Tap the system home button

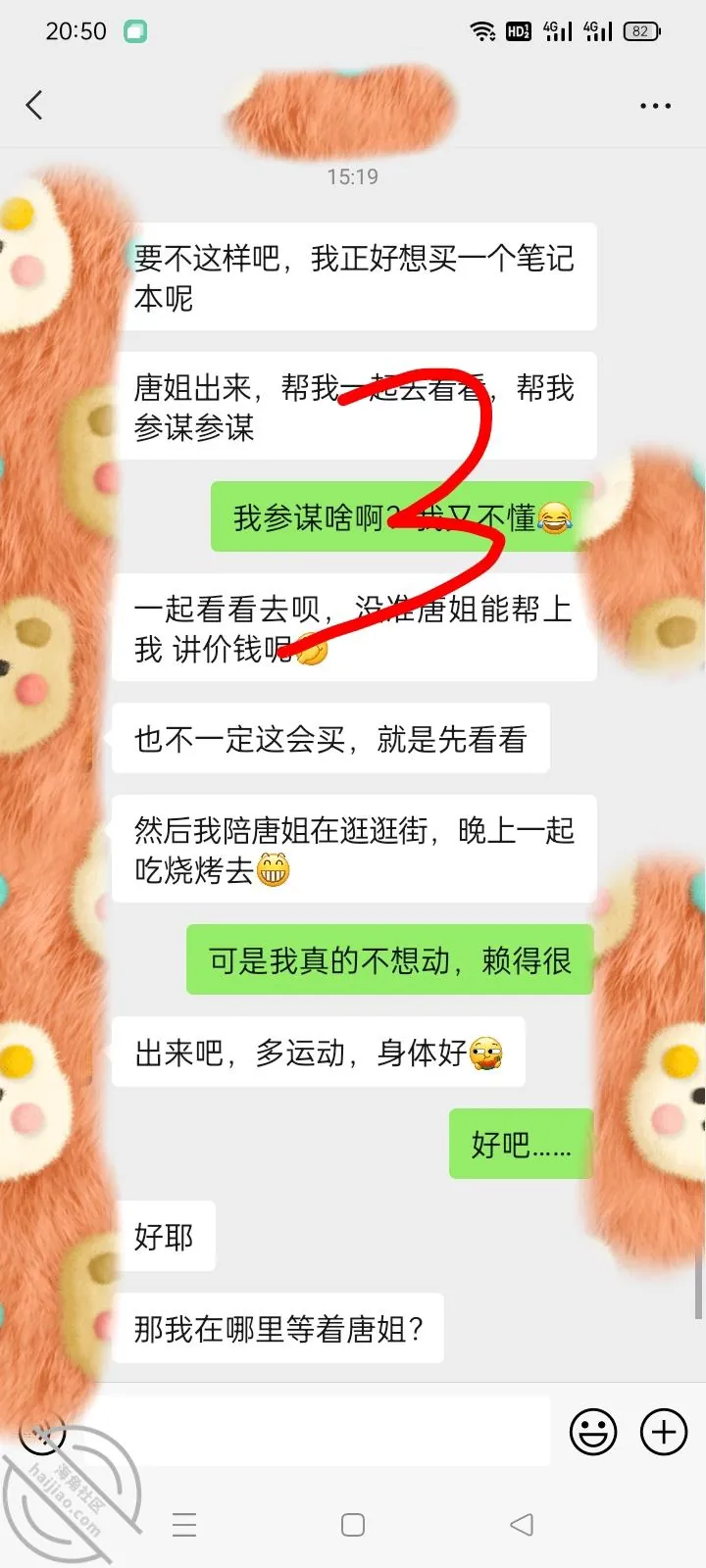[353, 1525]
